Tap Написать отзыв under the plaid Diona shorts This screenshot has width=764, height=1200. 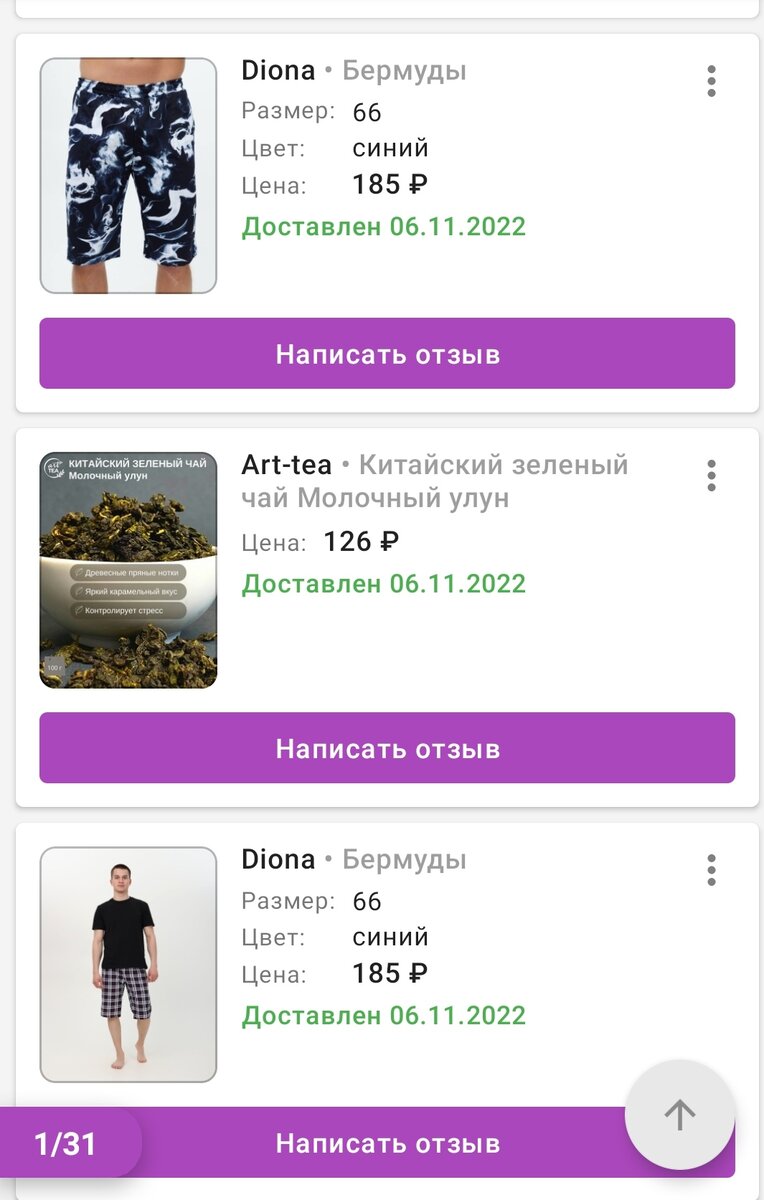tap(387, 1143)
